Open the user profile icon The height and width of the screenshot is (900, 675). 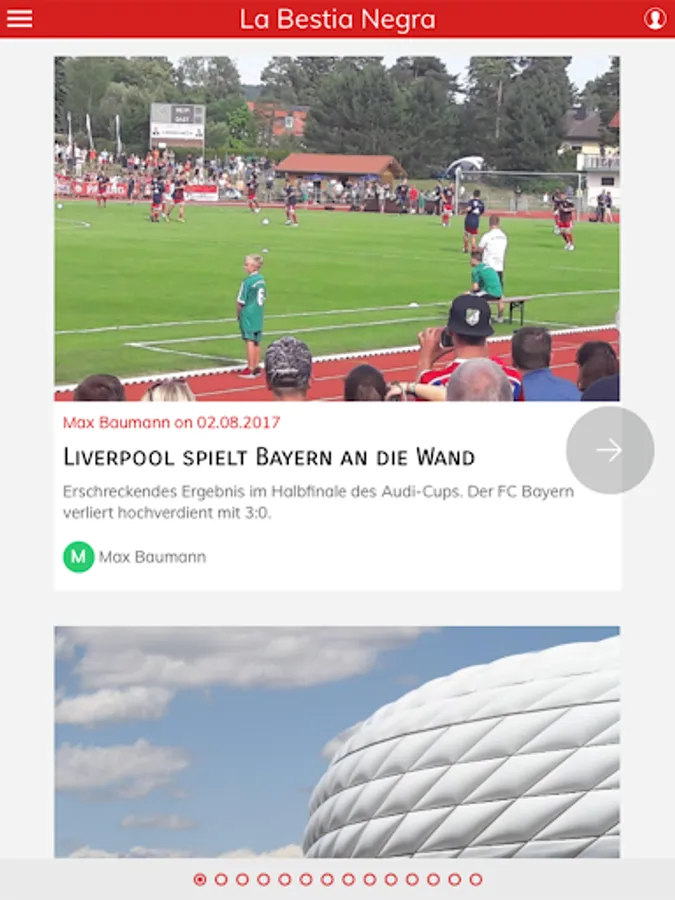[654, 18]
